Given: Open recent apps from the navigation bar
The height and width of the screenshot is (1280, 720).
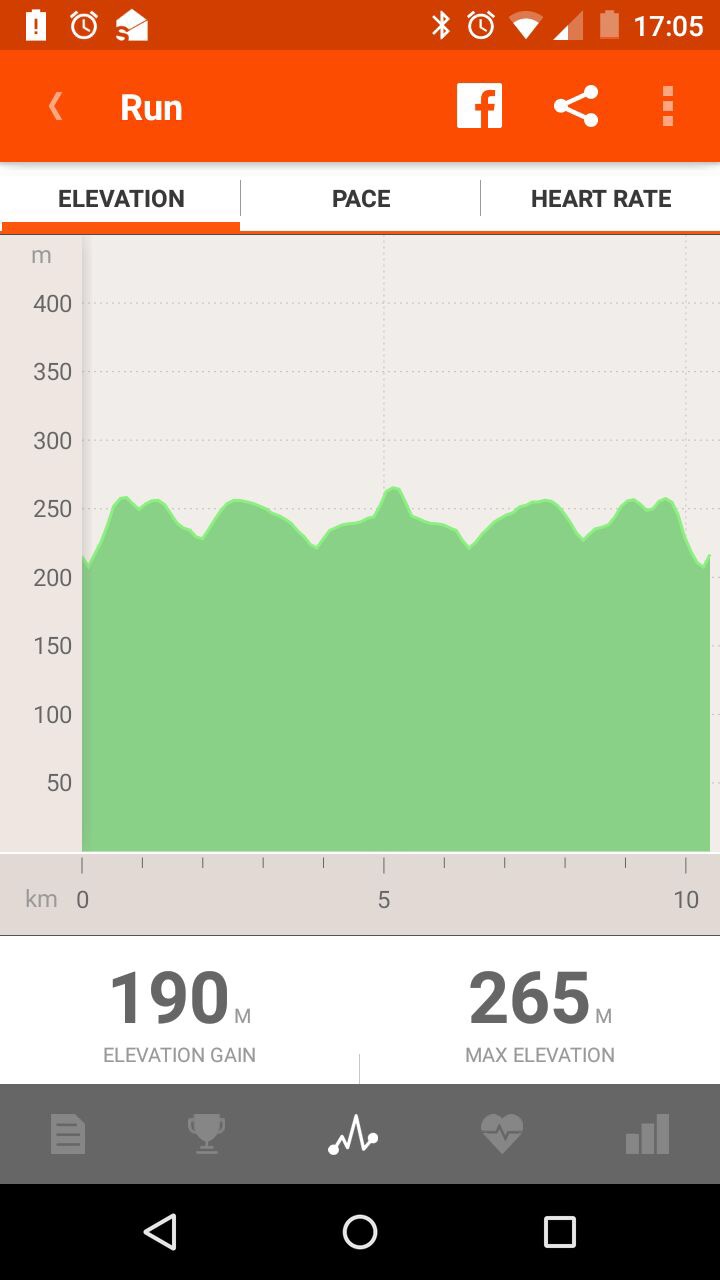Looking at the screenshot, I should point(559,1232).
